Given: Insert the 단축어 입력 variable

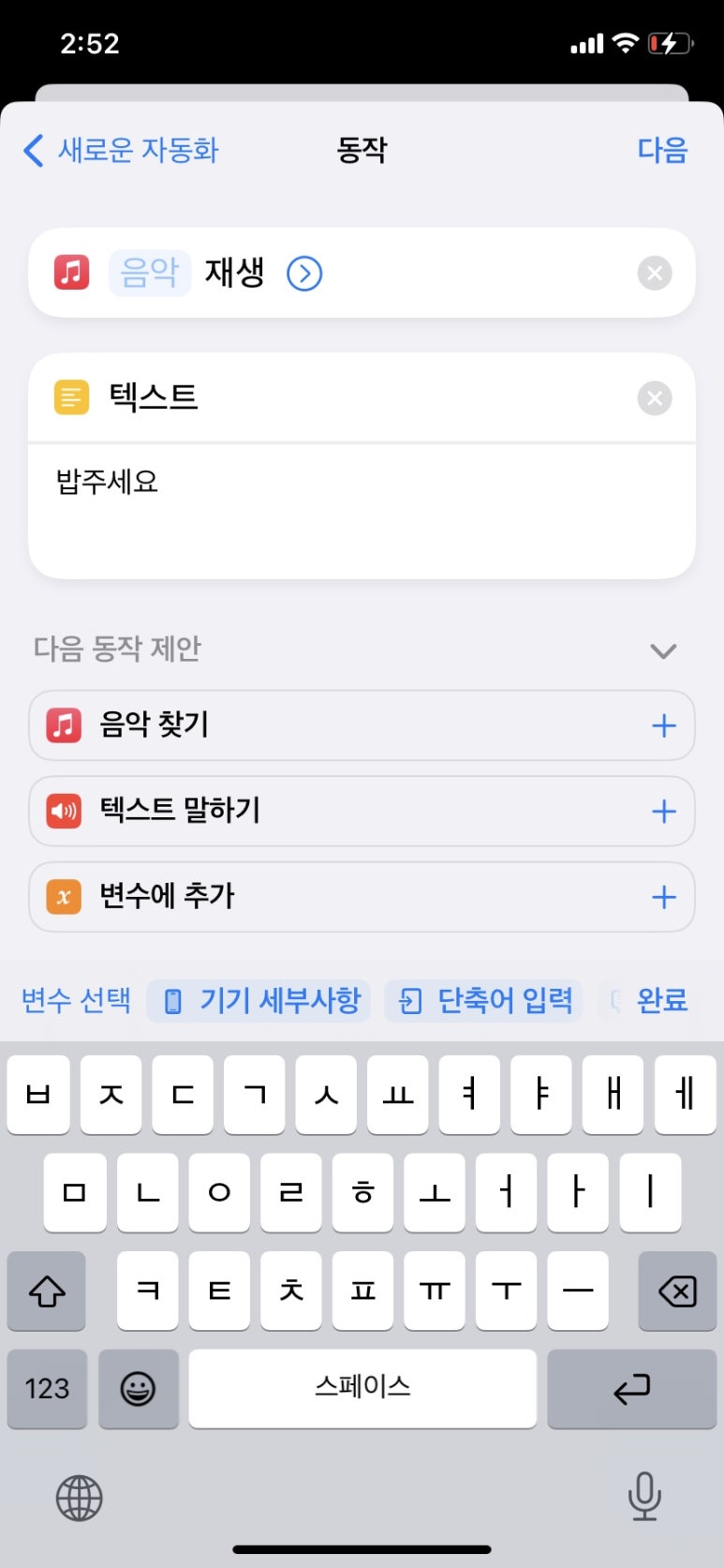Looking at the screenshot, I should (485, 1001).
